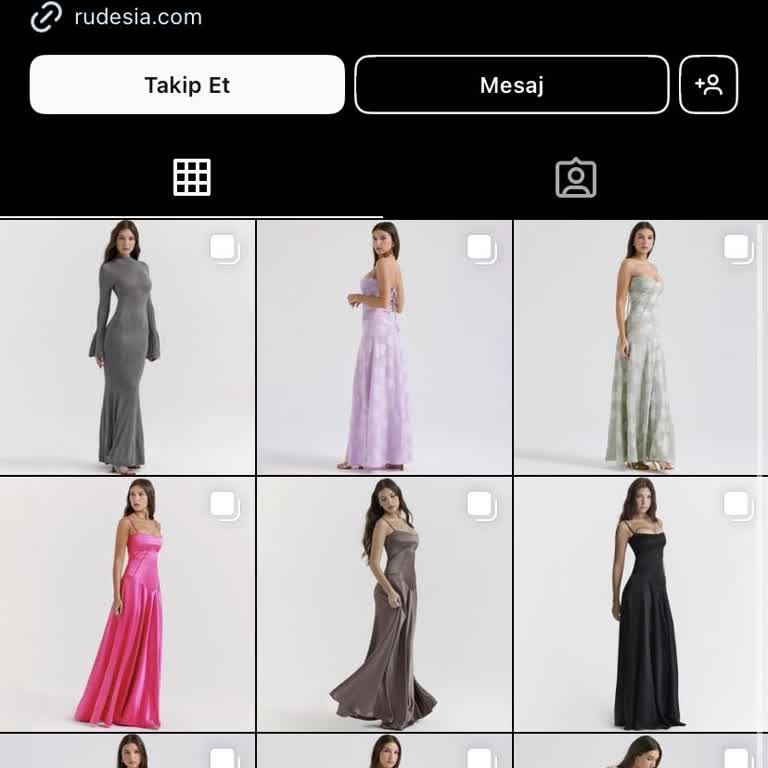The width and height of the screenshot is (768, 768).
Task: View the hot pink satin dress post
Action: tap(127, 604)
